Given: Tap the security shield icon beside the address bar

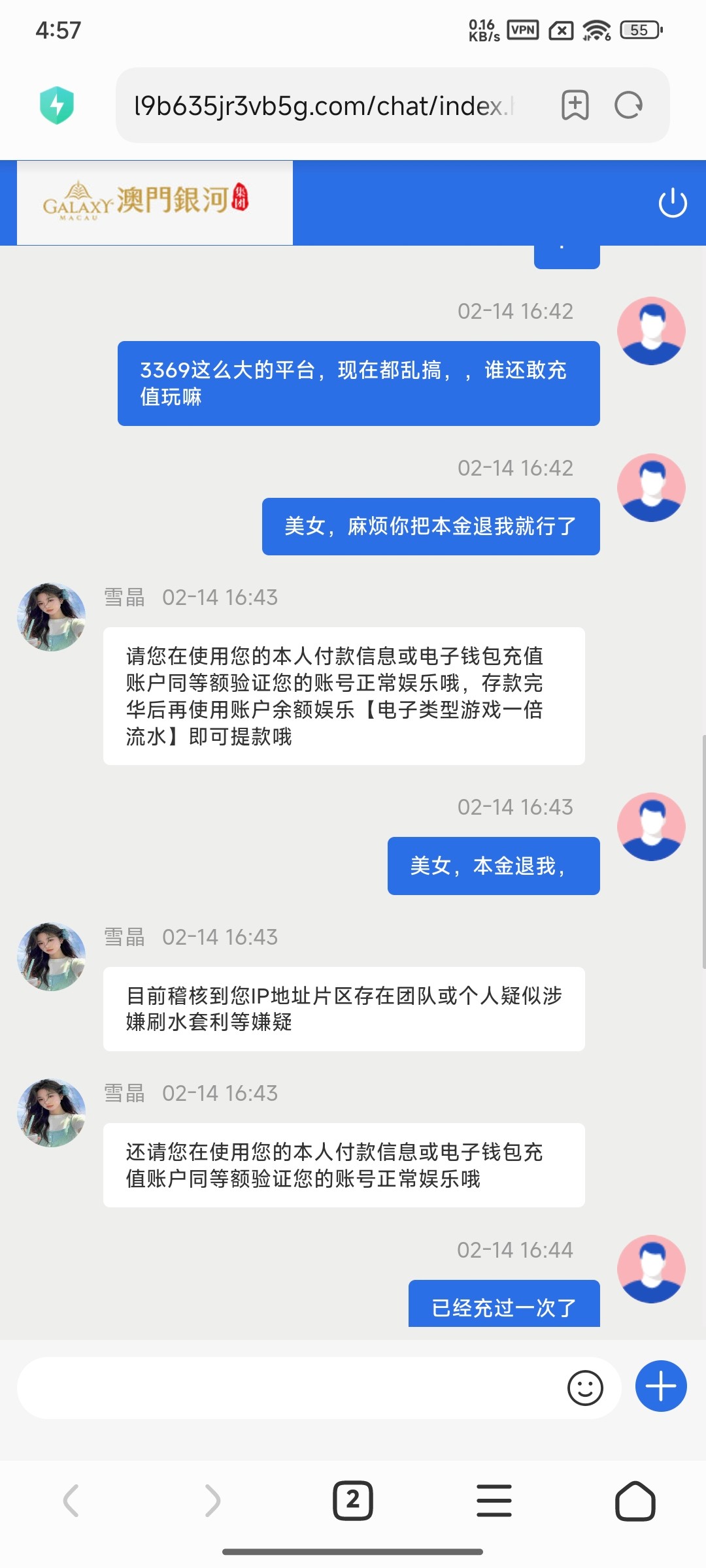Looking at the screenshot, I should [58, 105].
